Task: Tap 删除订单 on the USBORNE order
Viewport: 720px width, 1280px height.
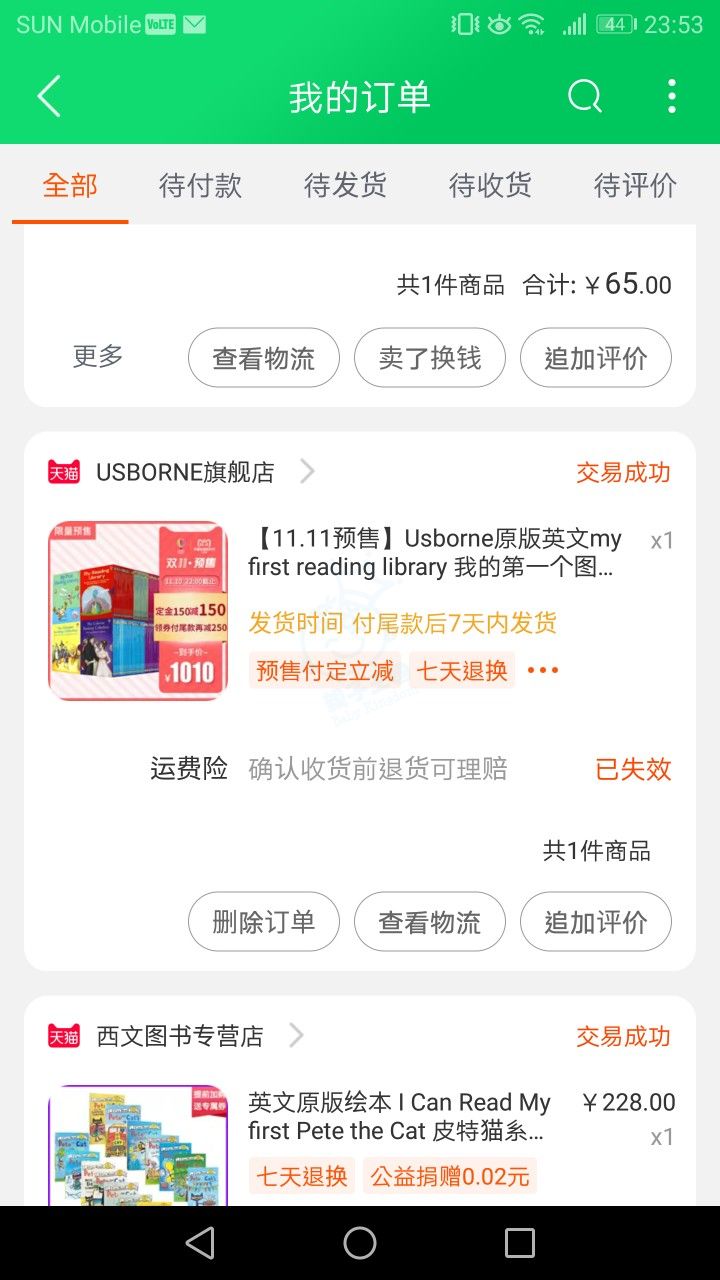Action: click(x=264, y=922)
